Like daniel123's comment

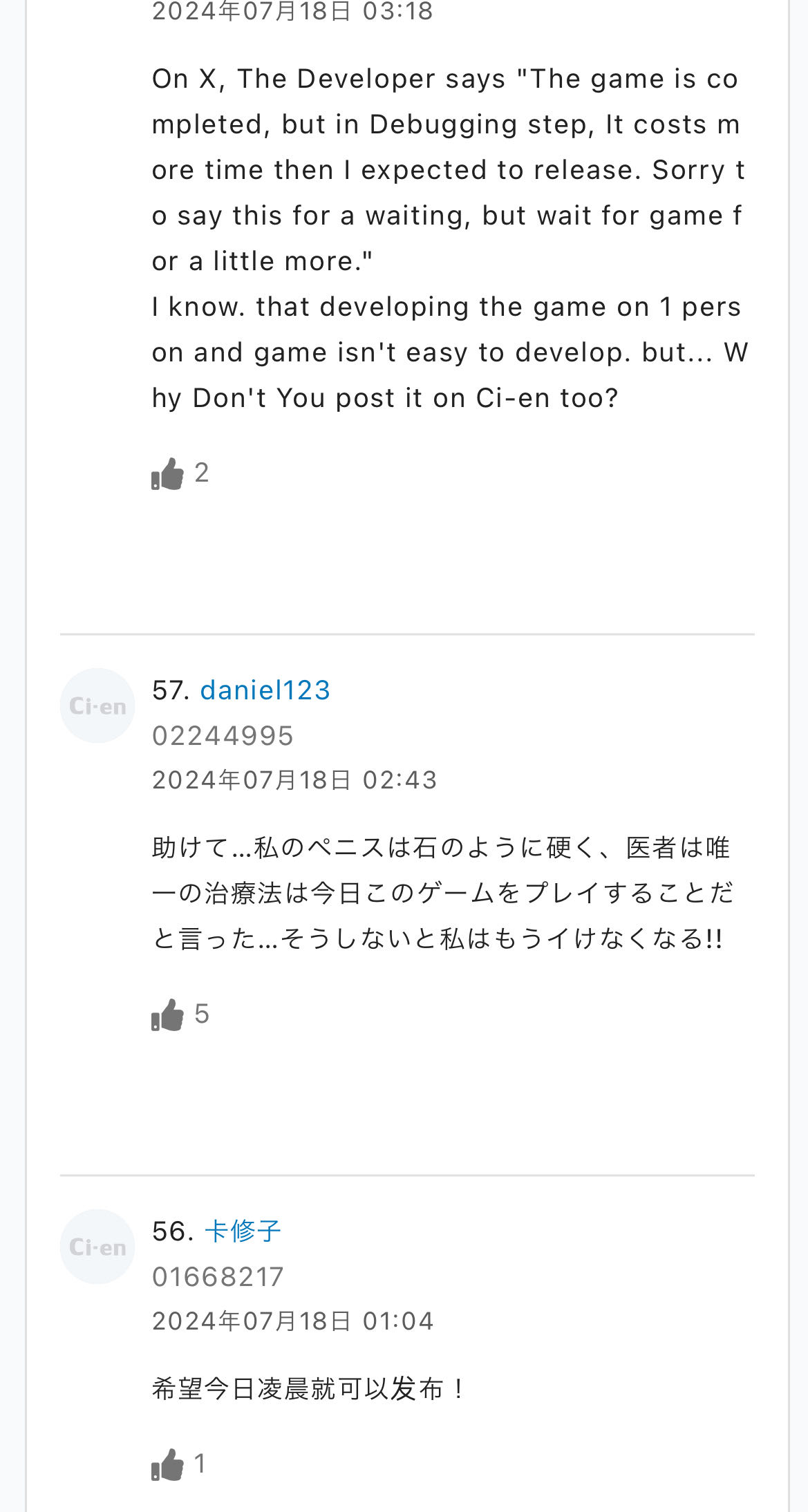168,1015
